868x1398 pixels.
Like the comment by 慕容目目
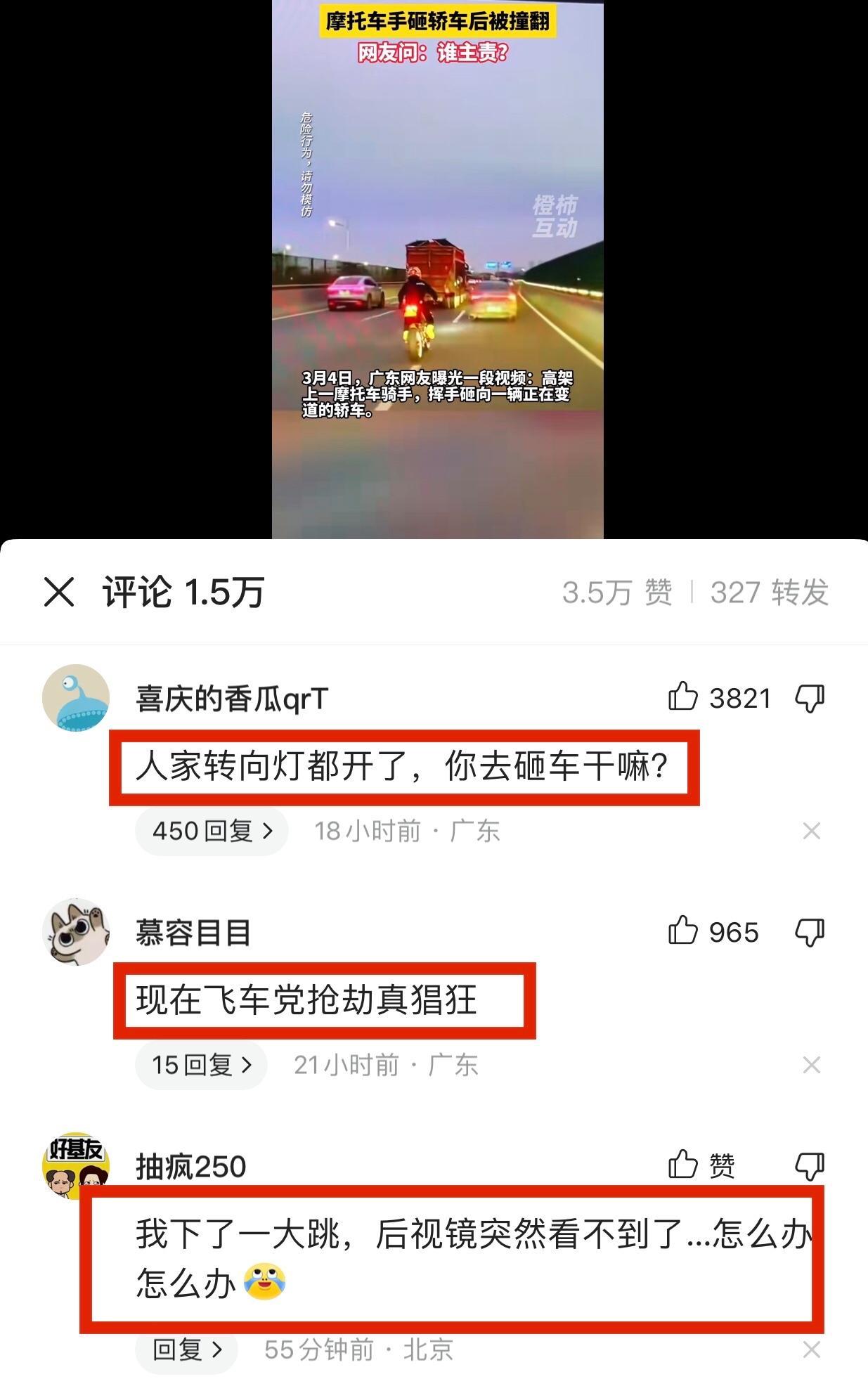683,931
